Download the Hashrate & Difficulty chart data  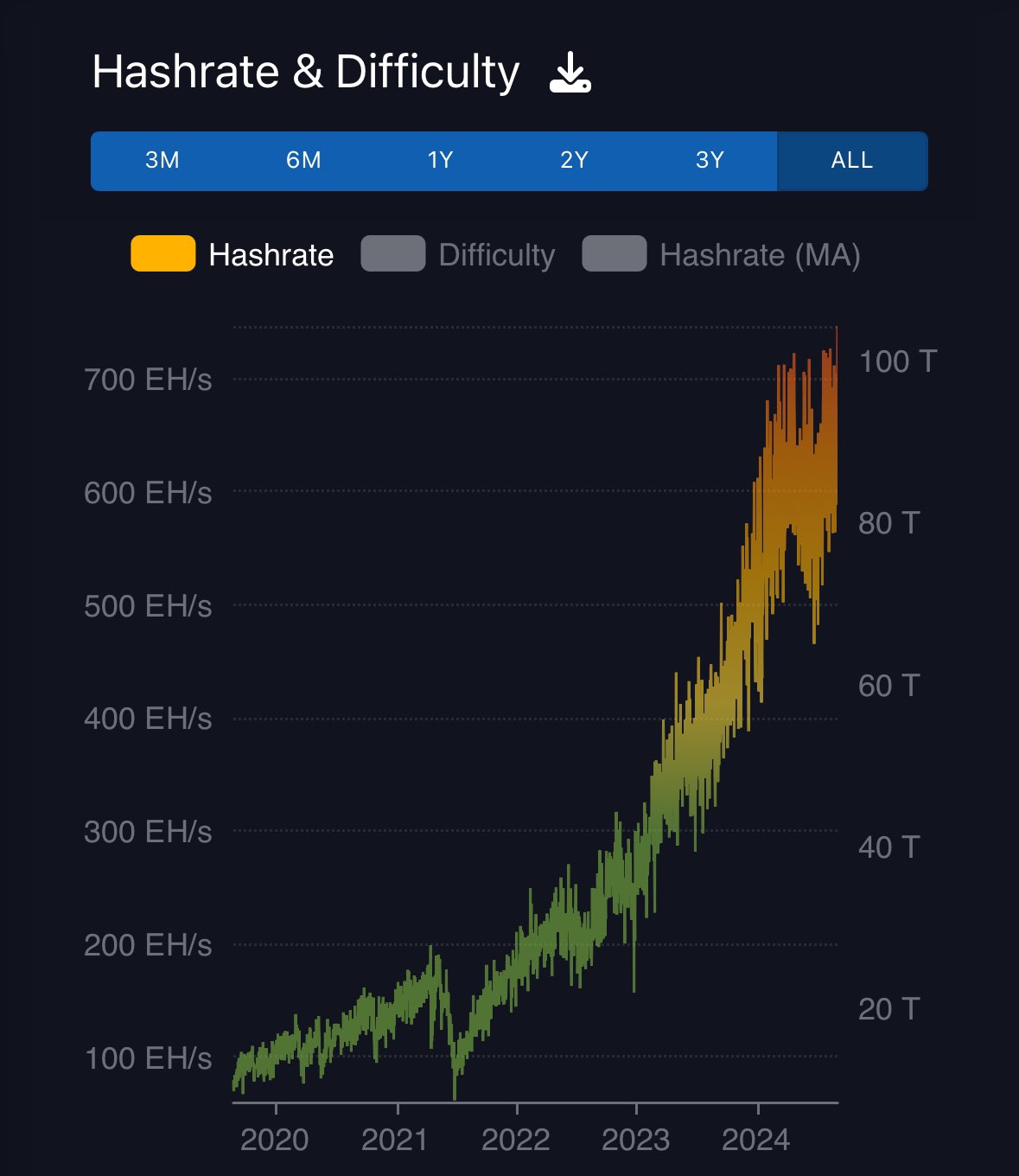[570, 73]
